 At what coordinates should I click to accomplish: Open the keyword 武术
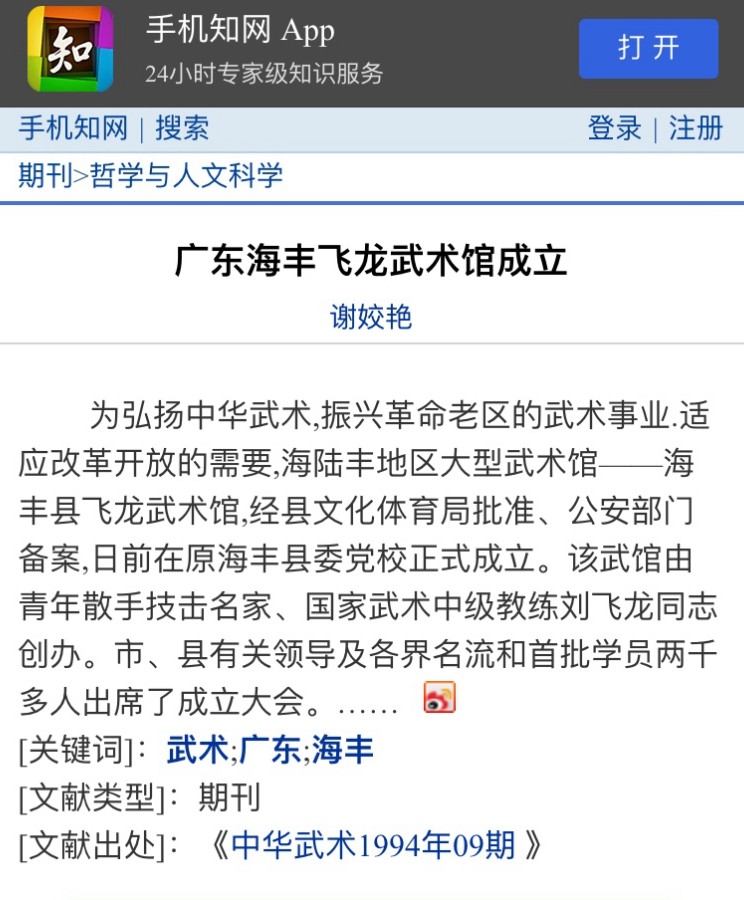[197, 750]
